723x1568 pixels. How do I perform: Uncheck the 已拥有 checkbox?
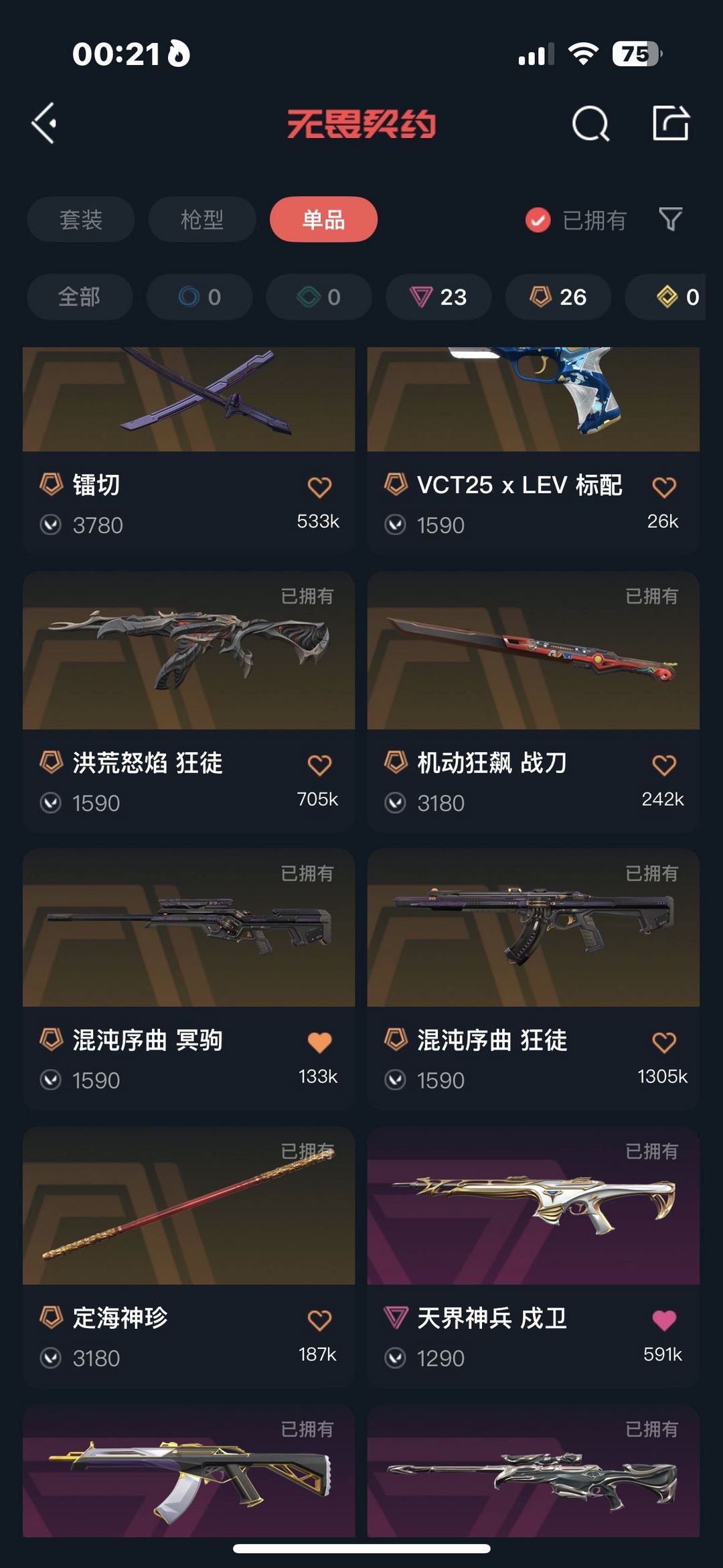pos(538,220)
